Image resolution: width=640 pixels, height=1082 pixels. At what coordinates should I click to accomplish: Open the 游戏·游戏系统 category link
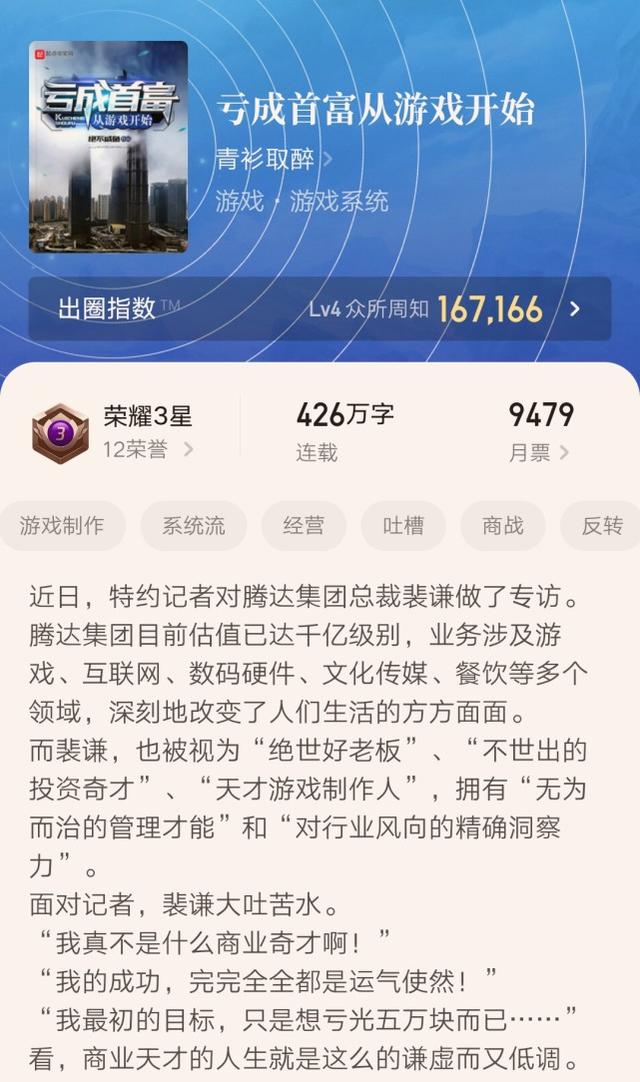pyautogui.click(x=302, y=201)
